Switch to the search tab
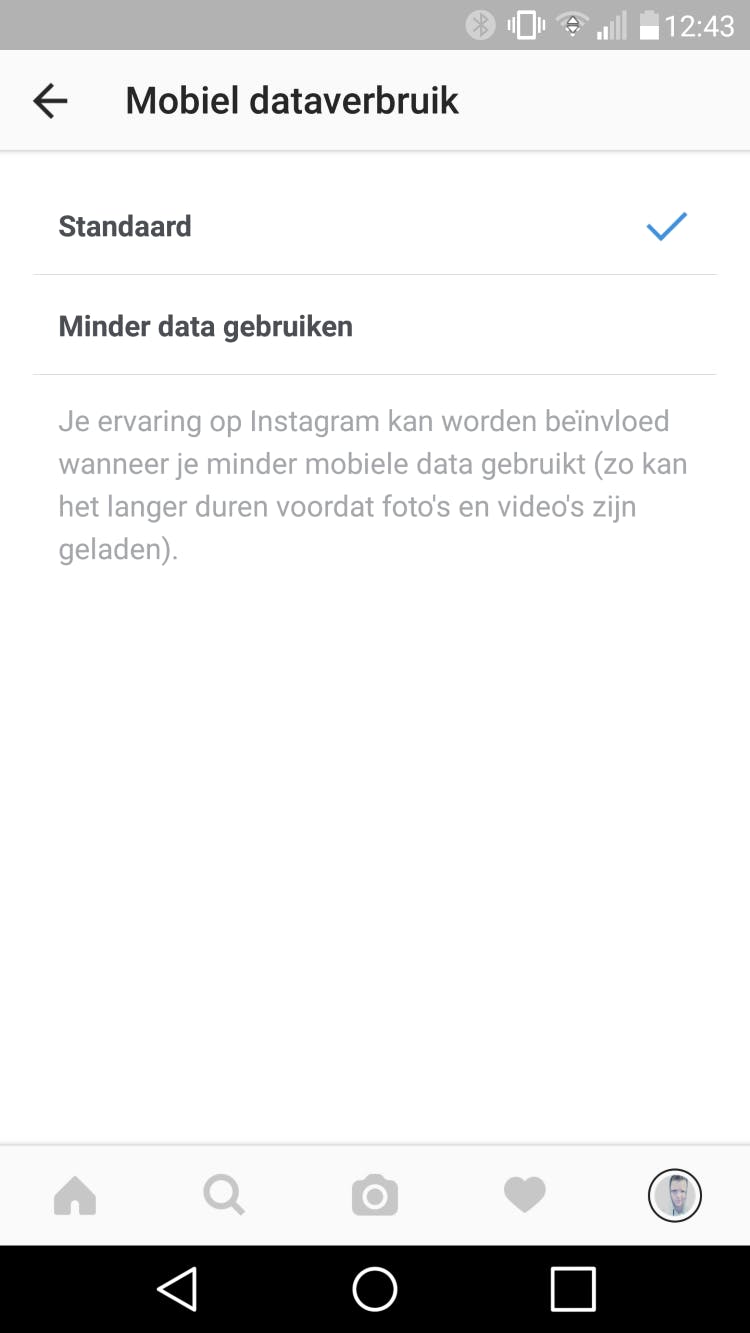 pos(224,1195)
